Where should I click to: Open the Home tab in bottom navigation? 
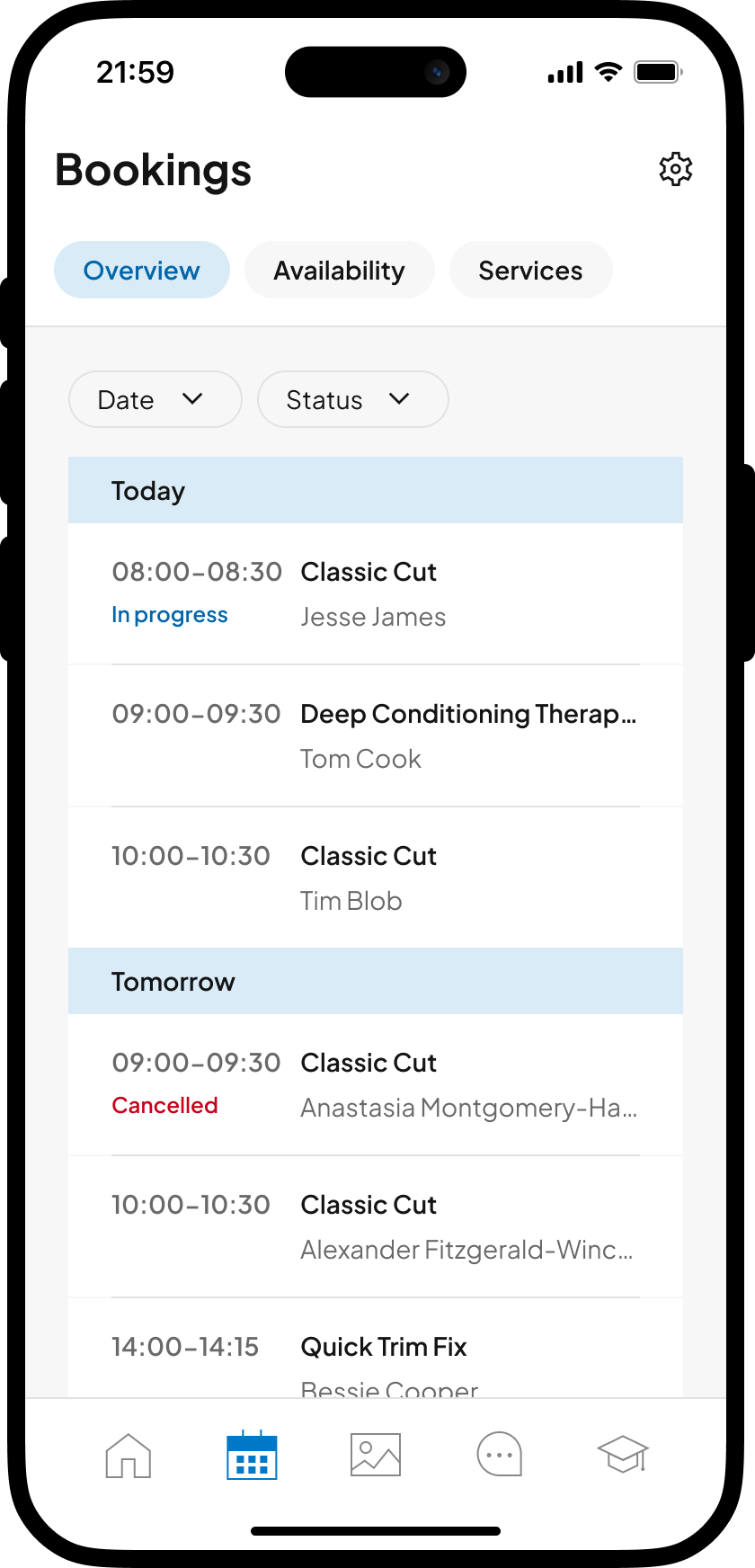pyautogui.click(x=128, y=1454)
